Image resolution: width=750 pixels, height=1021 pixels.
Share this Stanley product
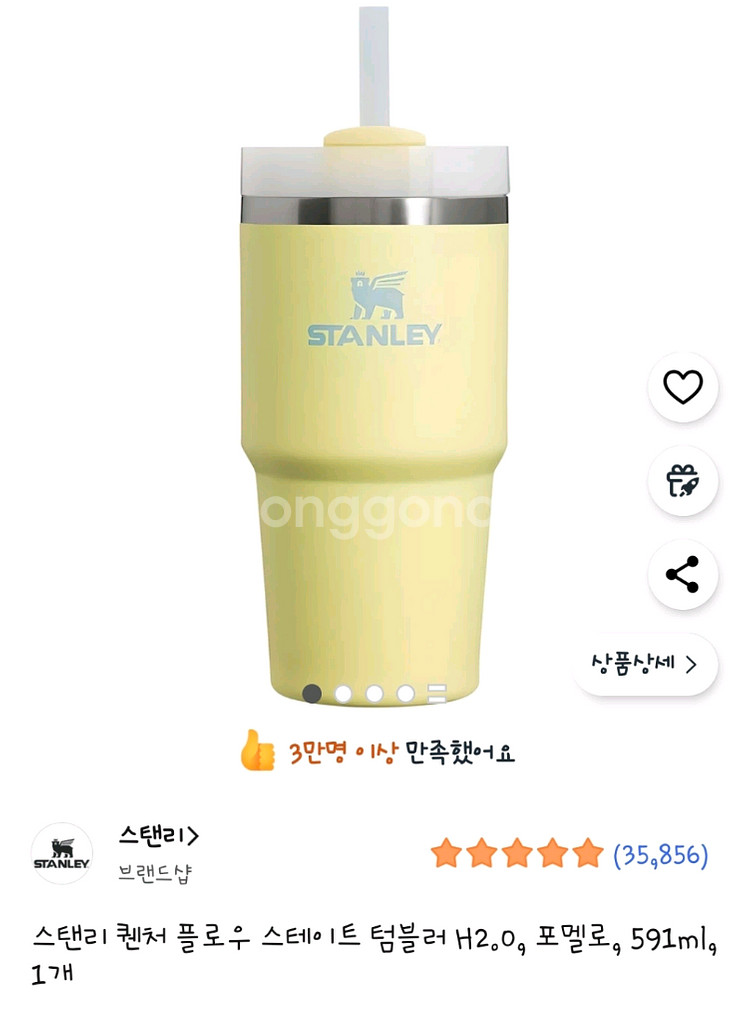[x=683, y=575]
